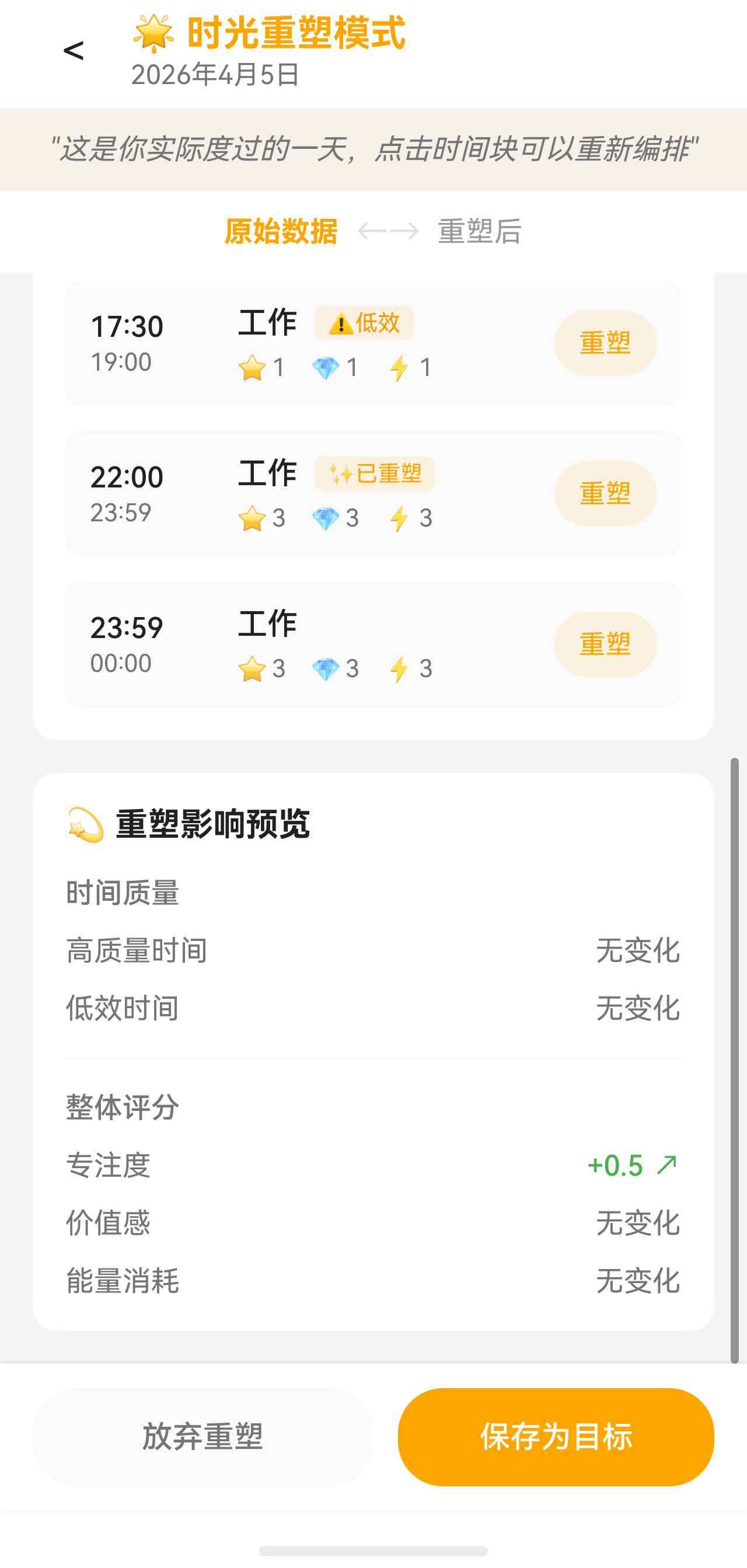Image resolution: width=747 pixels, height=1568 pixels.
Task: Discard changes with 放弃重塑
Action: pos(203,1437)
